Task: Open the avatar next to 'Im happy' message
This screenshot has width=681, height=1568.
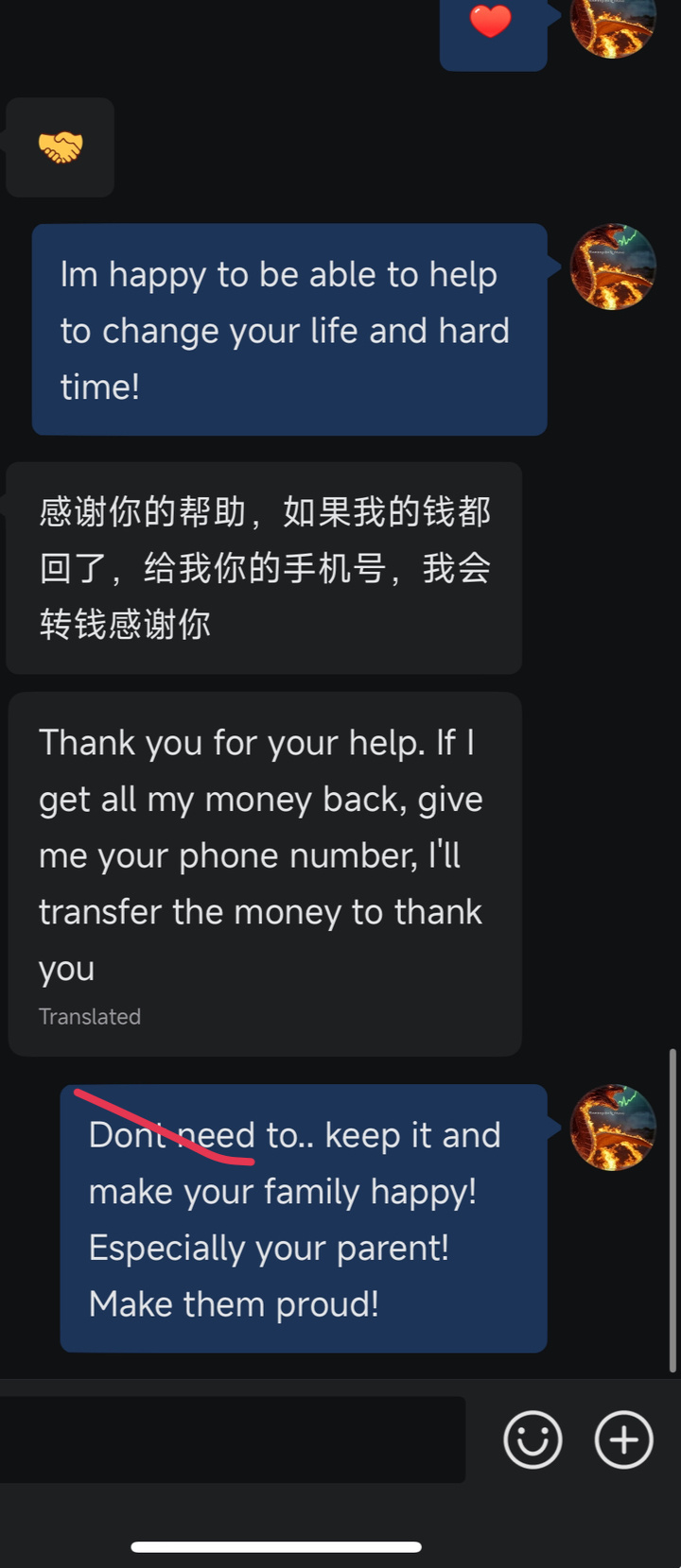Action: click(614, 266)
